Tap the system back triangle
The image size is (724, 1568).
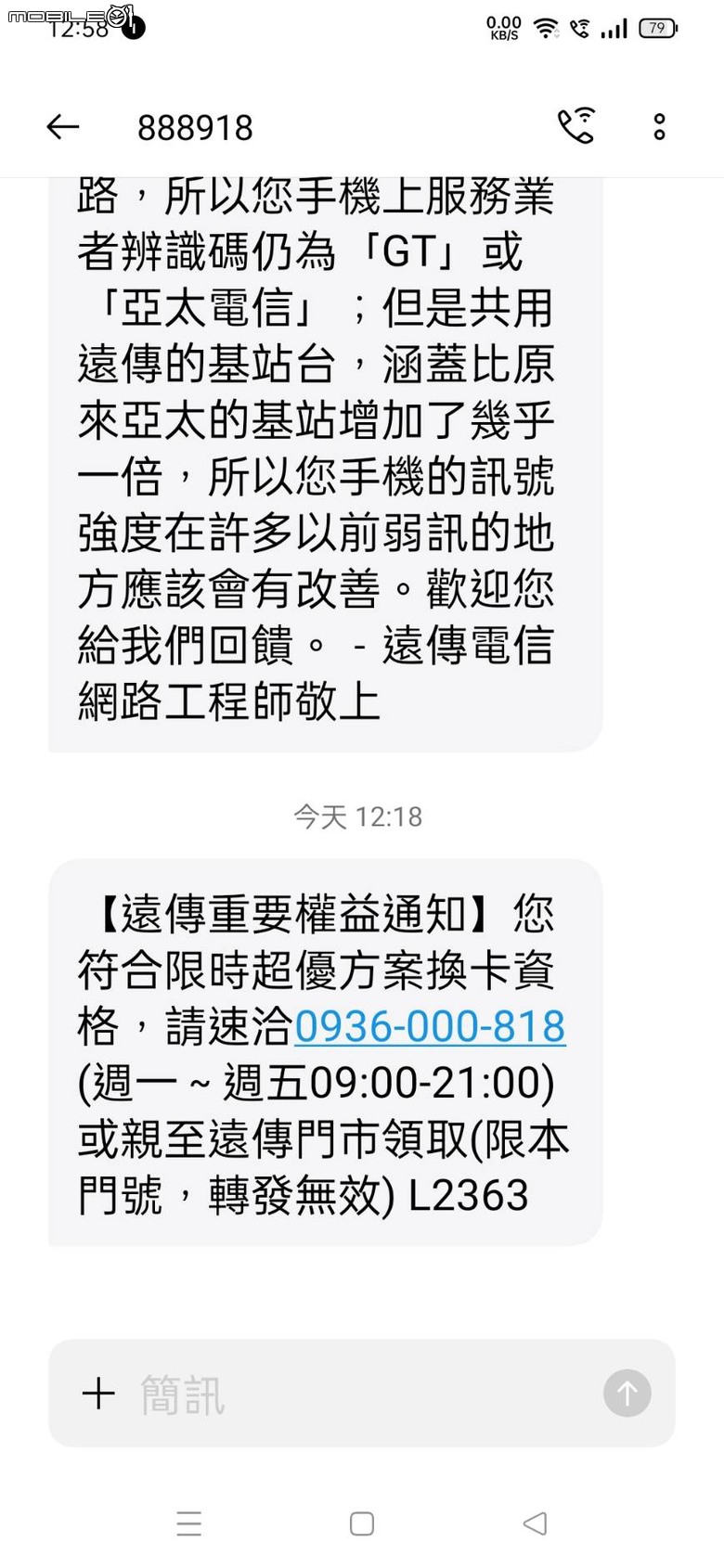(x=535, y=1523)
